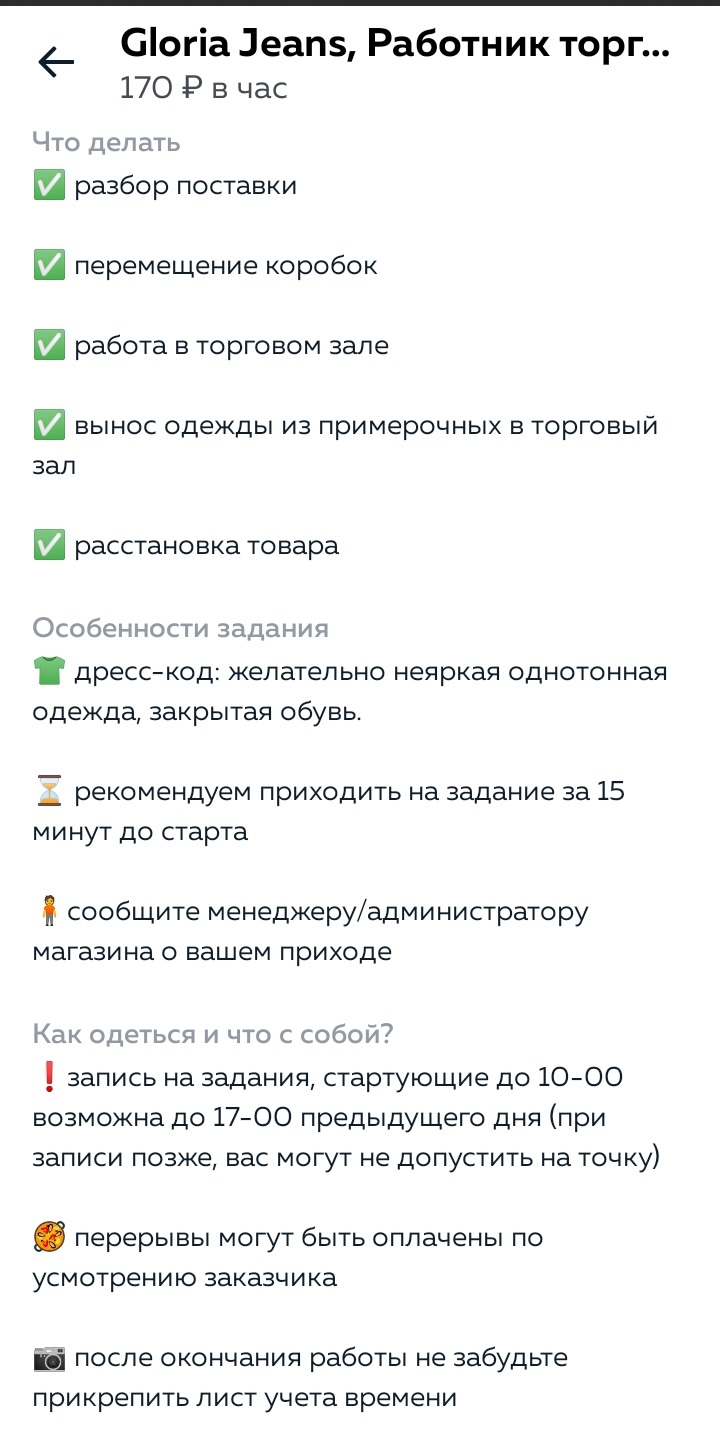This screenshot has width=720, height=1444.
Task: Go back using the arrow icon
Action: [56, 64]
